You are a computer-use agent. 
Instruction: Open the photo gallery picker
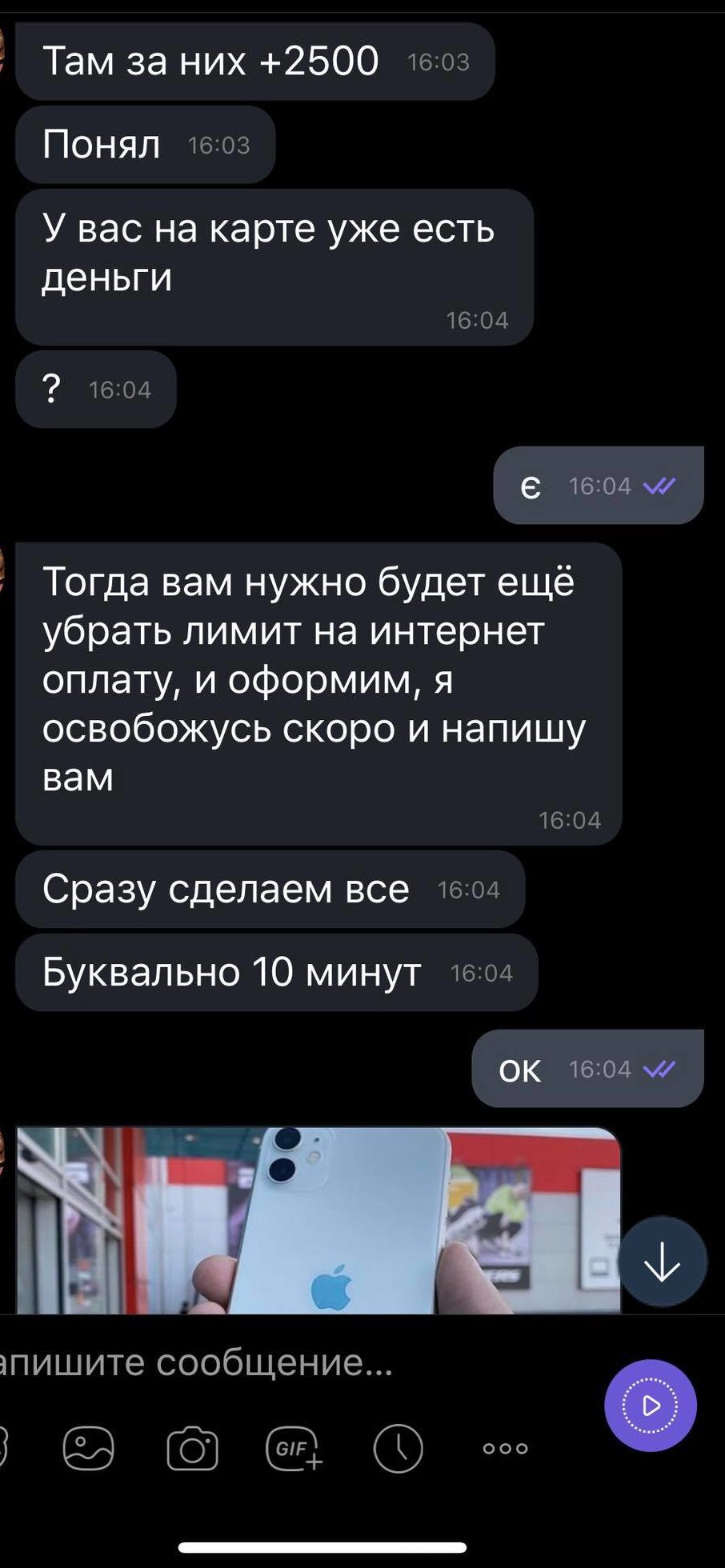(88, 1448)
